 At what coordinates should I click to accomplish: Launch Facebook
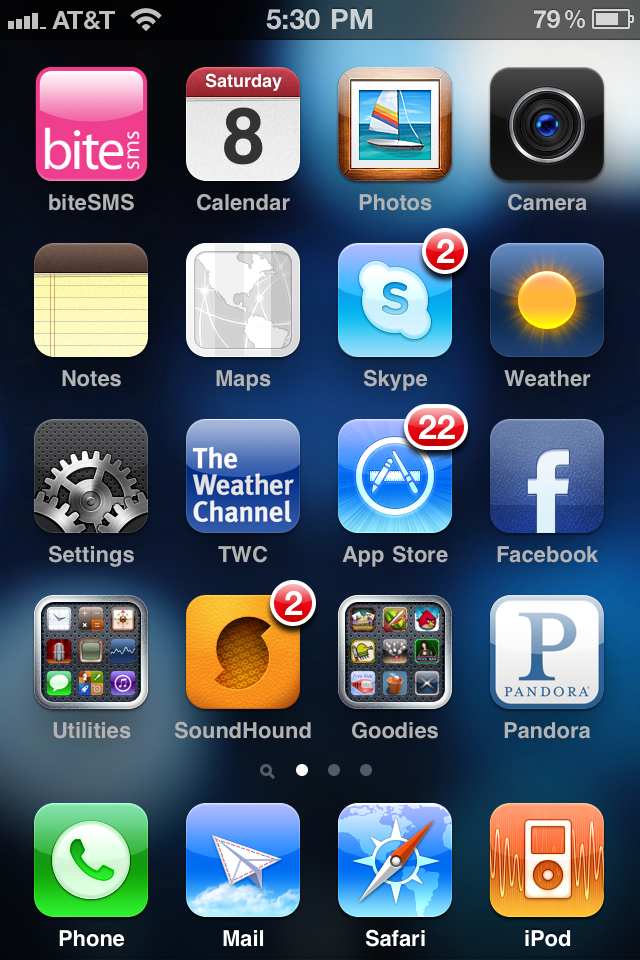tap(547, 477)
